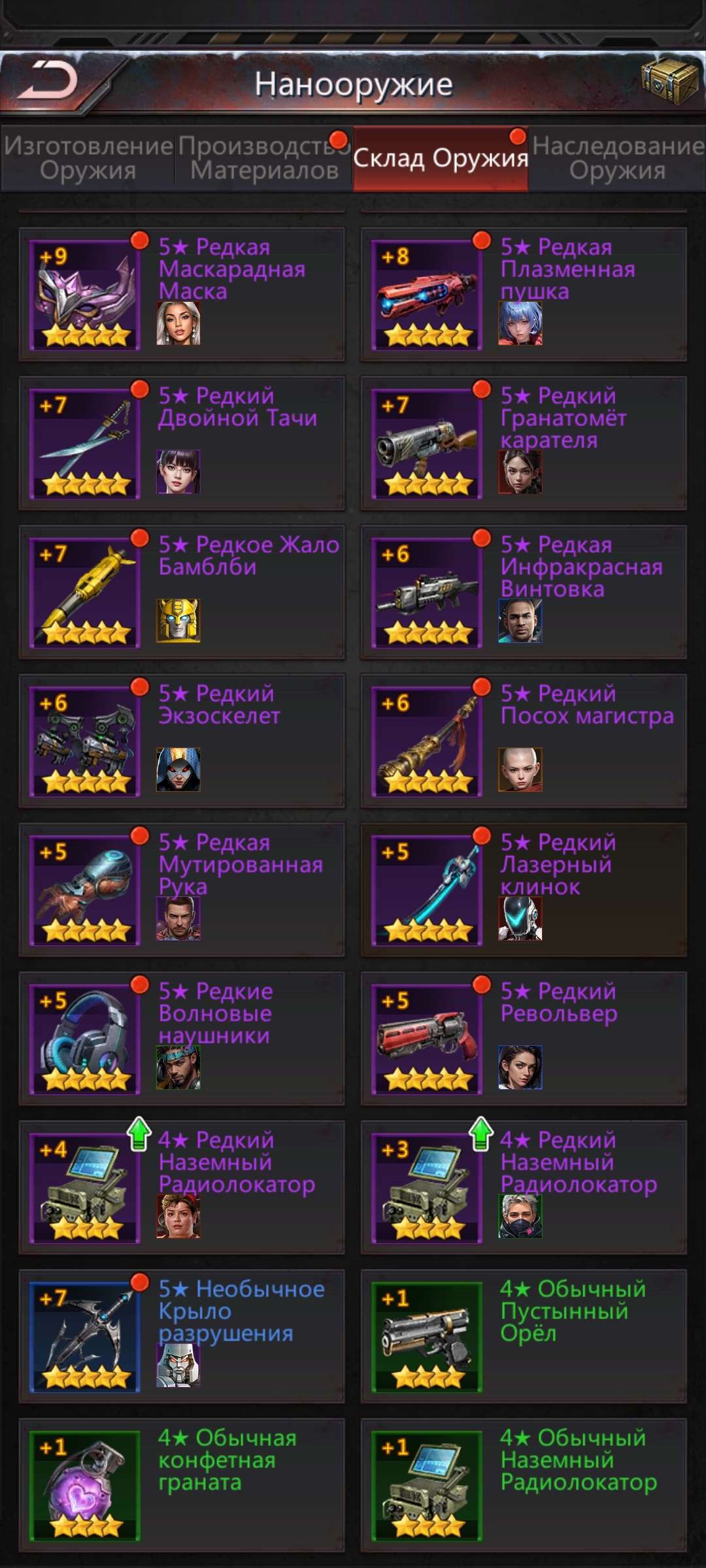View the Двойной Тачи weapon card

coord(182,443)
